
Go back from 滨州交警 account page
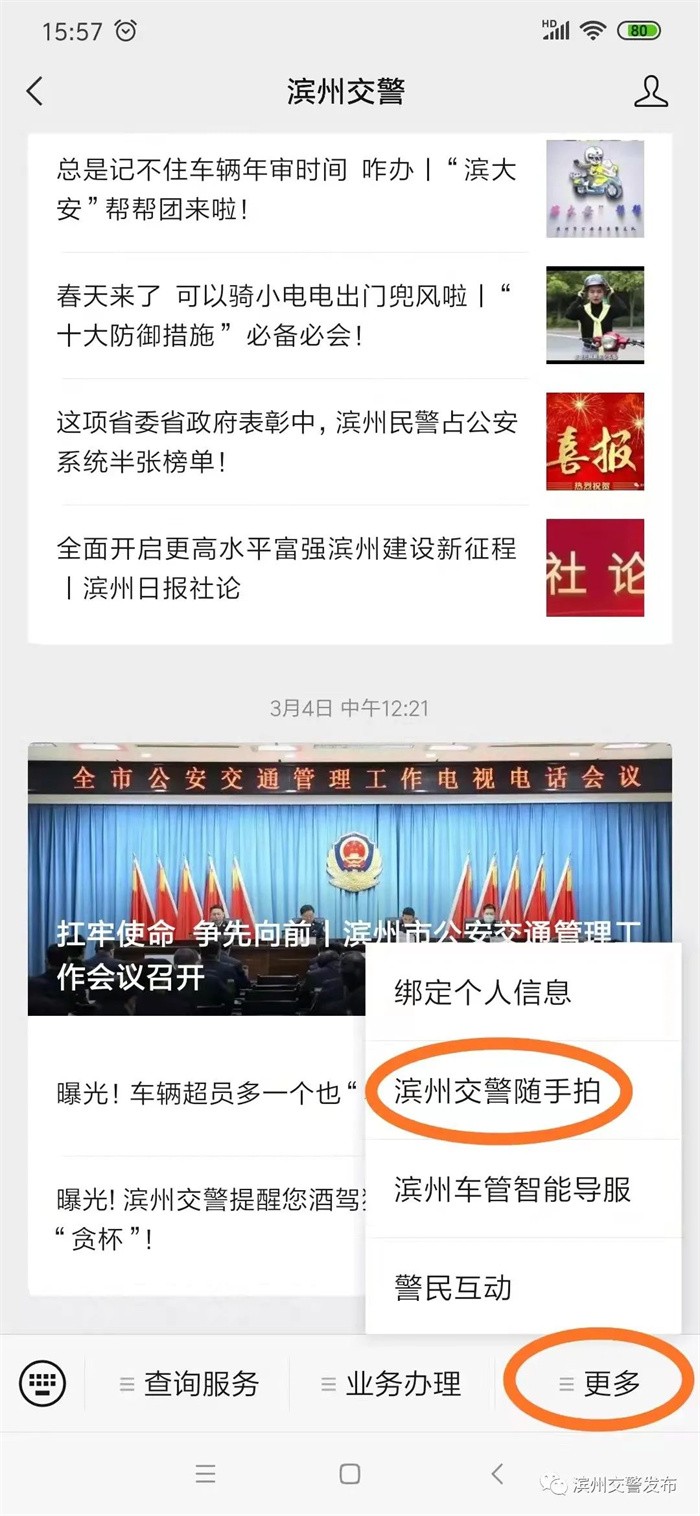35,92
